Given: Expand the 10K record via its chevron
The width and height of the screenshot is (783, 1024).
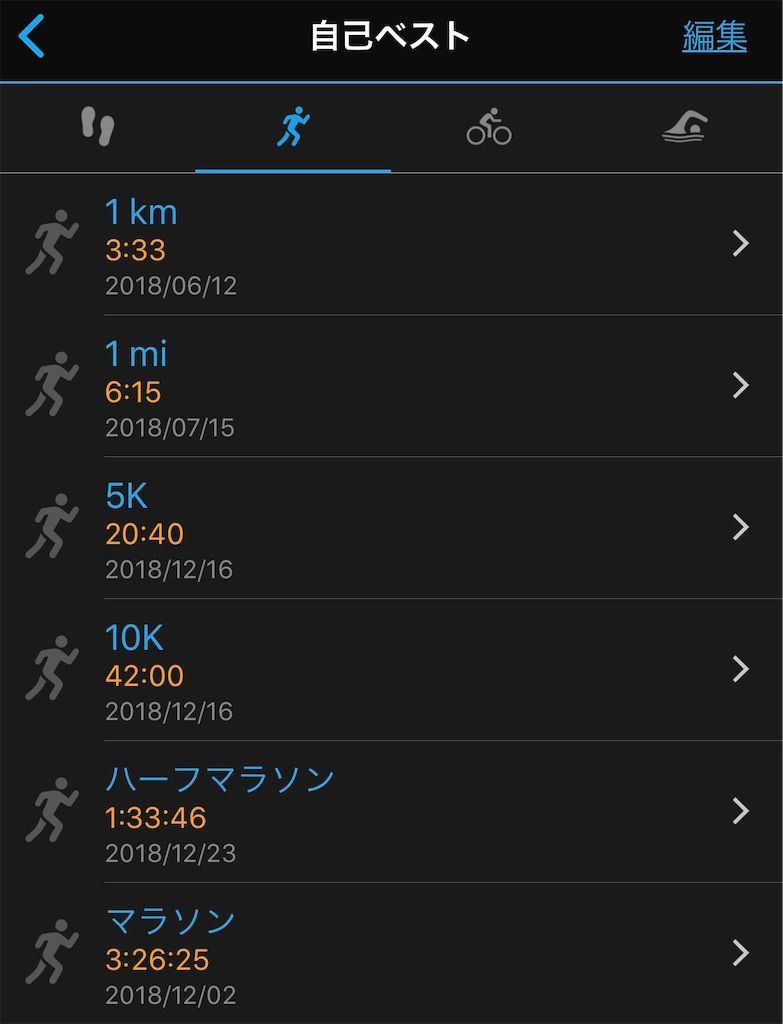Looking at the screenshot, I should click(x=741, y=670).
